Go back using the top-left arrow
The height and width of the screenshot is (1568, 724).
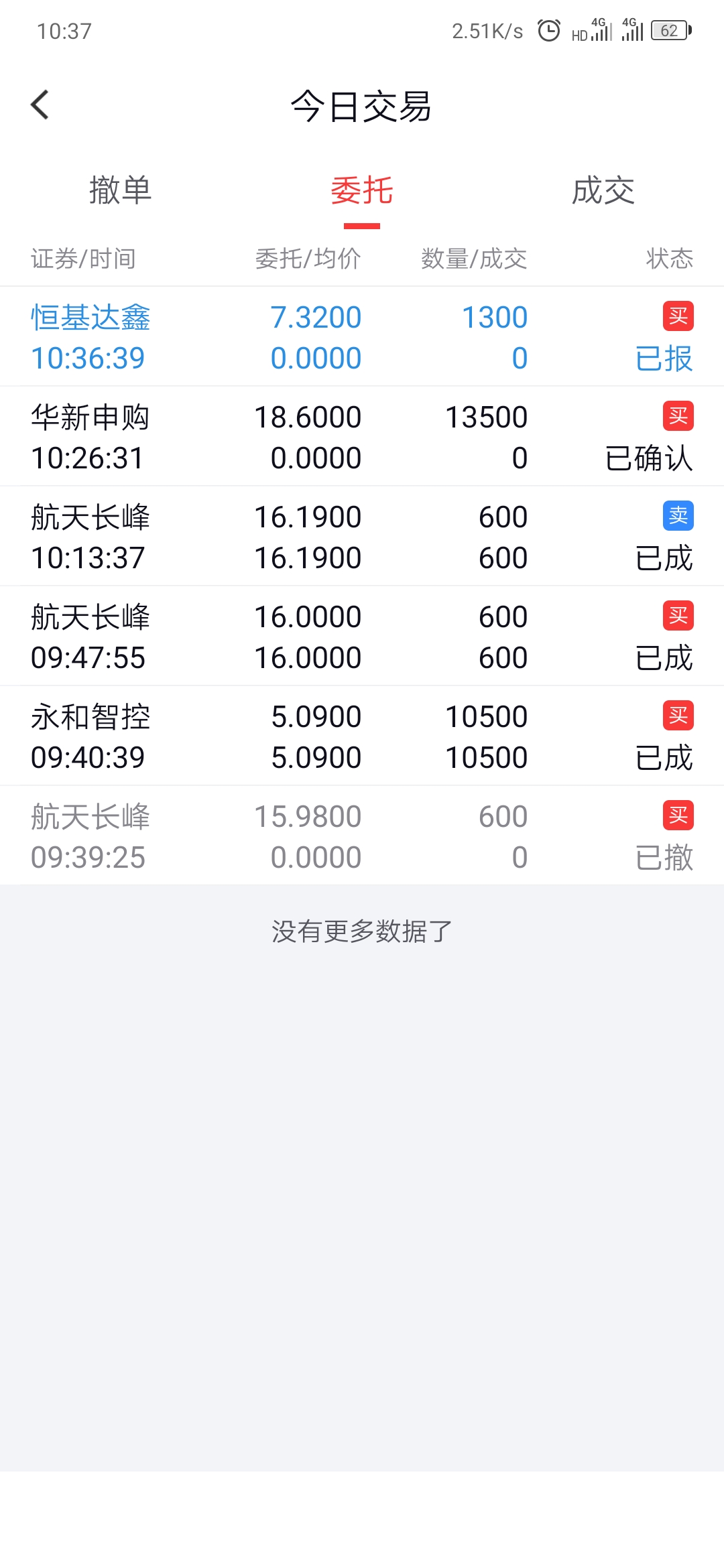40,105
